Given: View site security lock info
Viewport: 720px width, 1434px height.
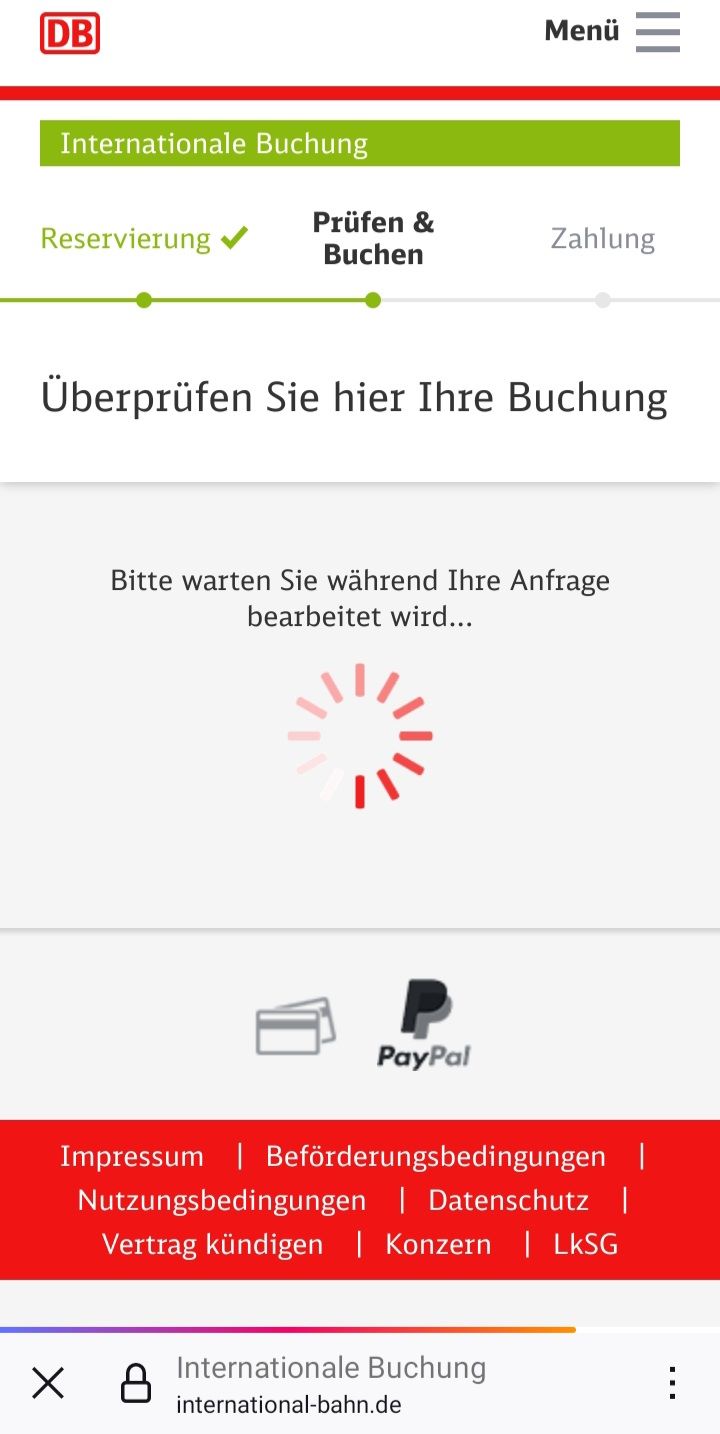Looking at the screenshot, I should (136, 1384).
